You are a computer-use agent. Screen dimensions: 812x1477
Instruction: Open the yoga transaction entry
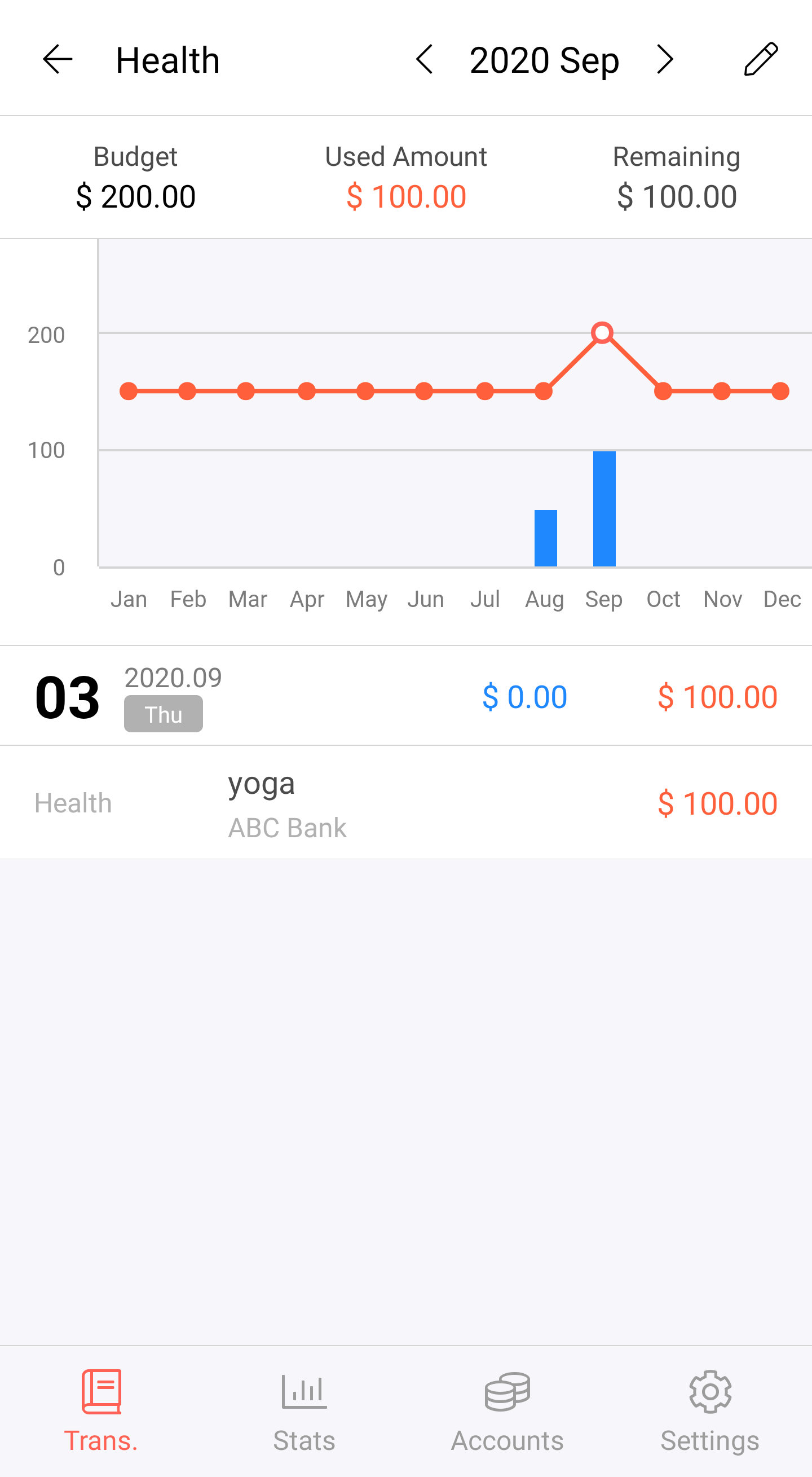pyautogui.click(x=405, y=803)
